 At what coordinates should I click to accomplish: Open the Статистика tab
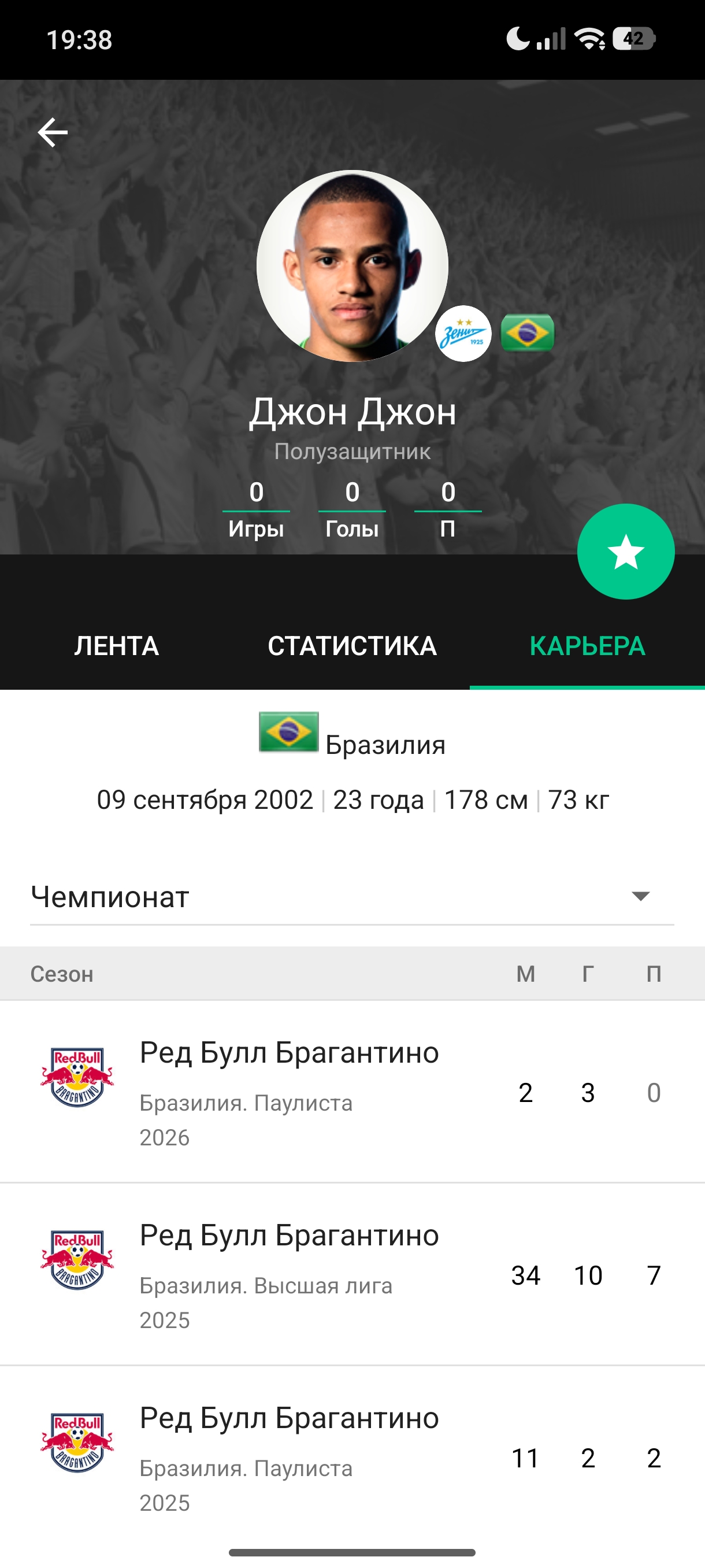[352, 645]
